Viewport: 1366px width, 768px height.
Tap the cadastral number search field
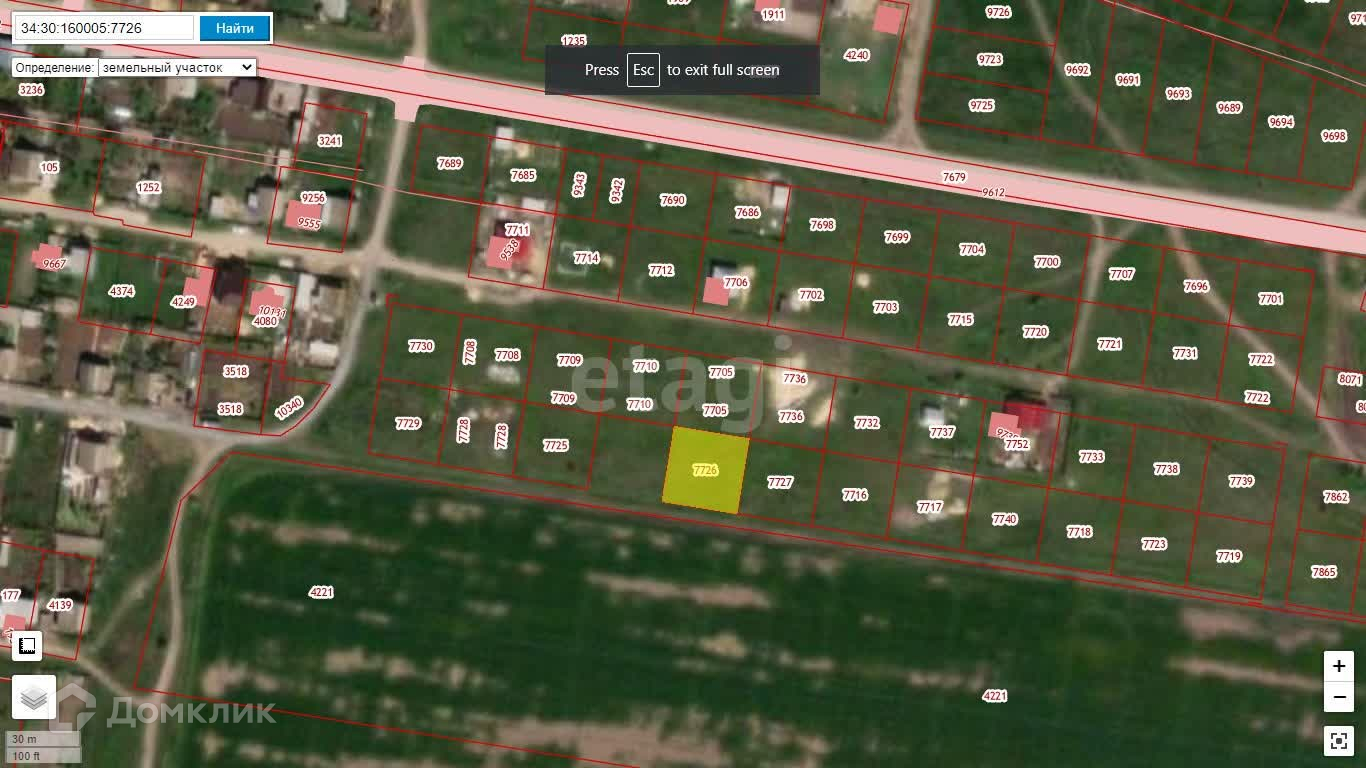pos(104,28)
